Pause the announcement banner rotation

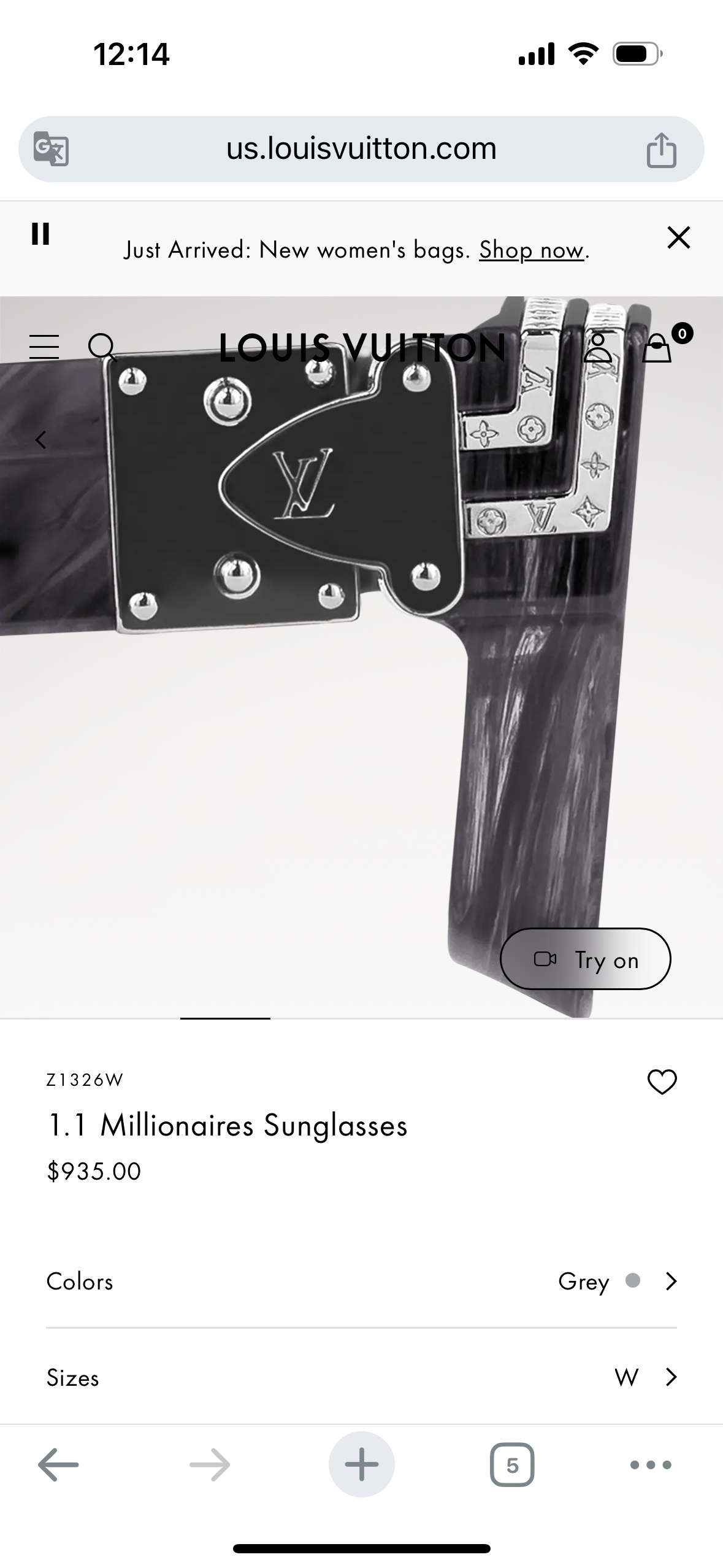coord(40,234)
